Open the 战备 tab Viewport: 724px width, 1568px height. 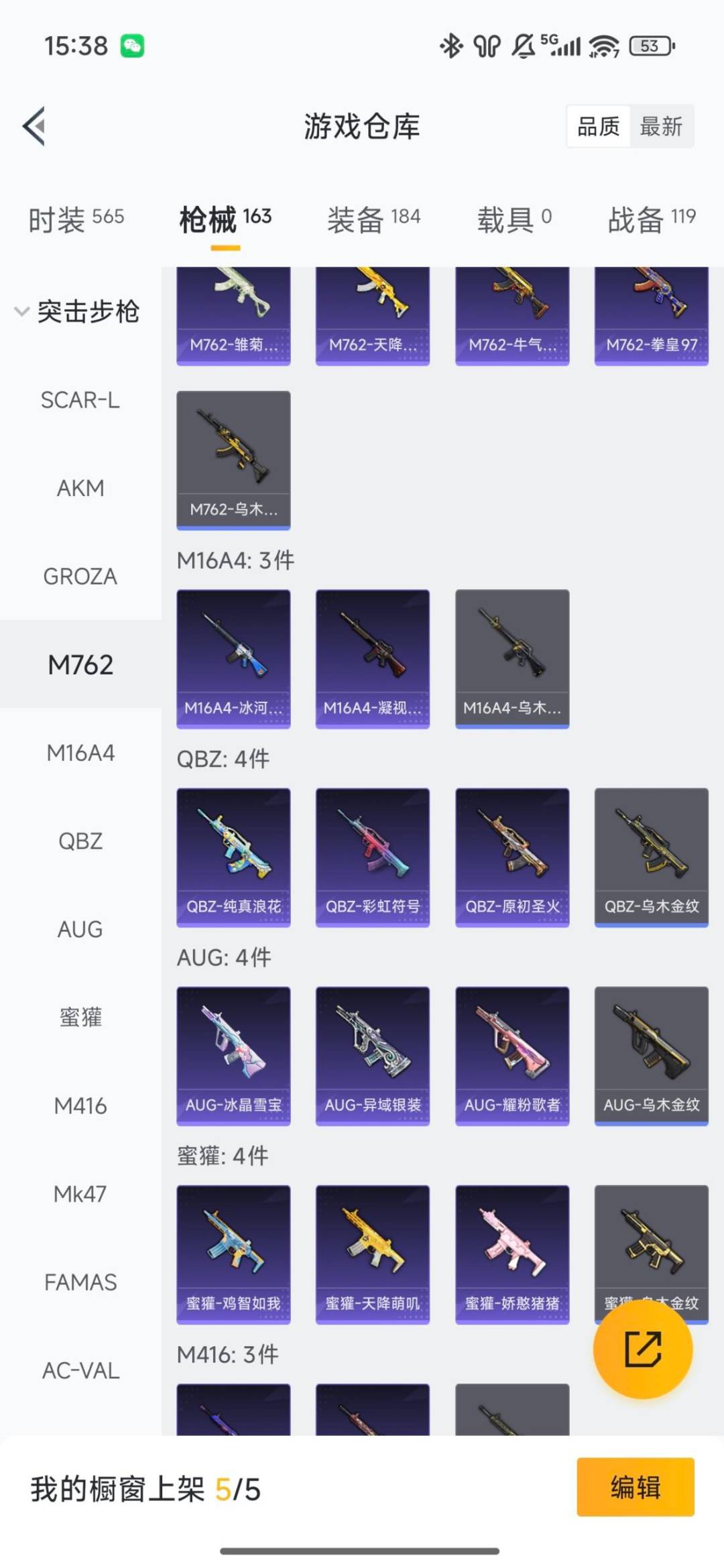point(651,219)
